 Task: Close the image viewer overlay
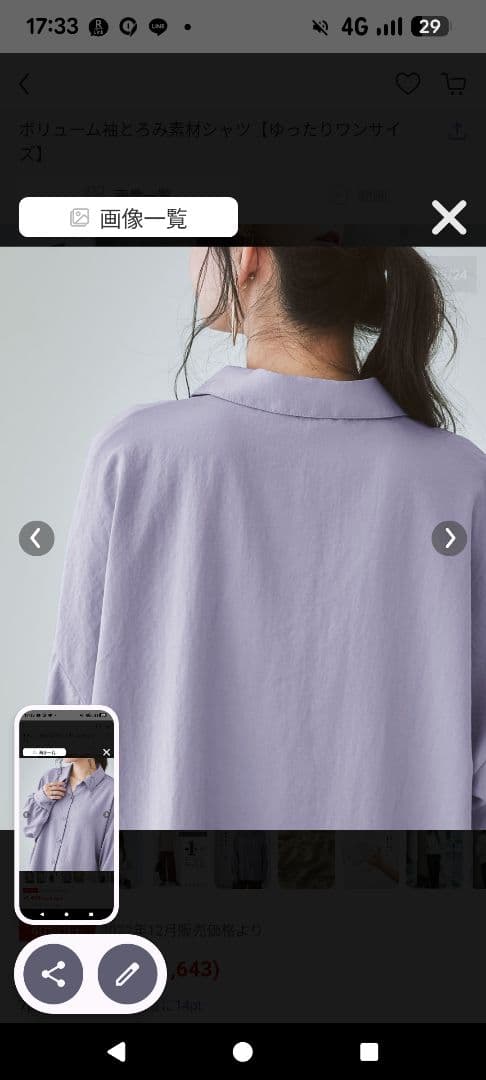(x=449, y=218)
